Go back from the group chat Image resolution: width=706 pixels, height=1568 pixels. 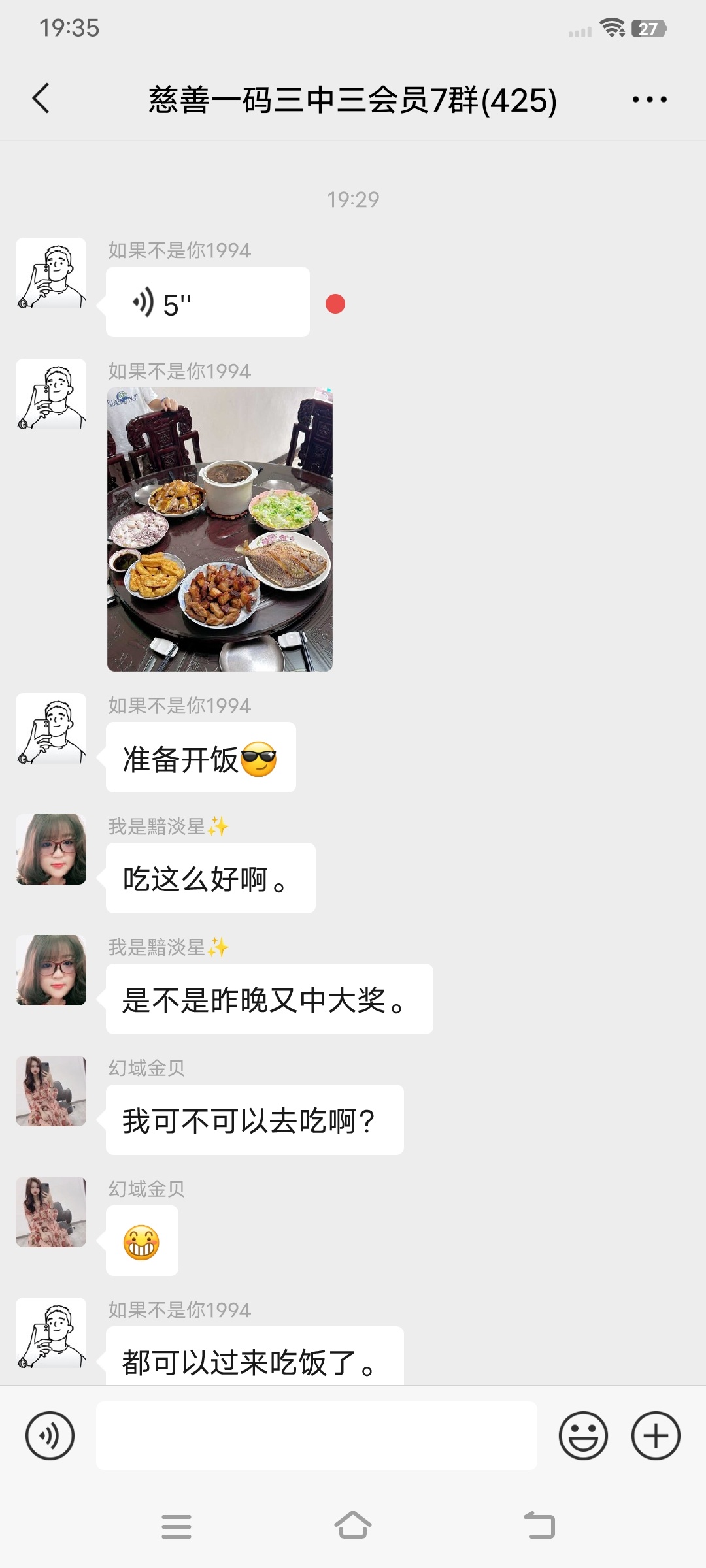click(41, 99)
